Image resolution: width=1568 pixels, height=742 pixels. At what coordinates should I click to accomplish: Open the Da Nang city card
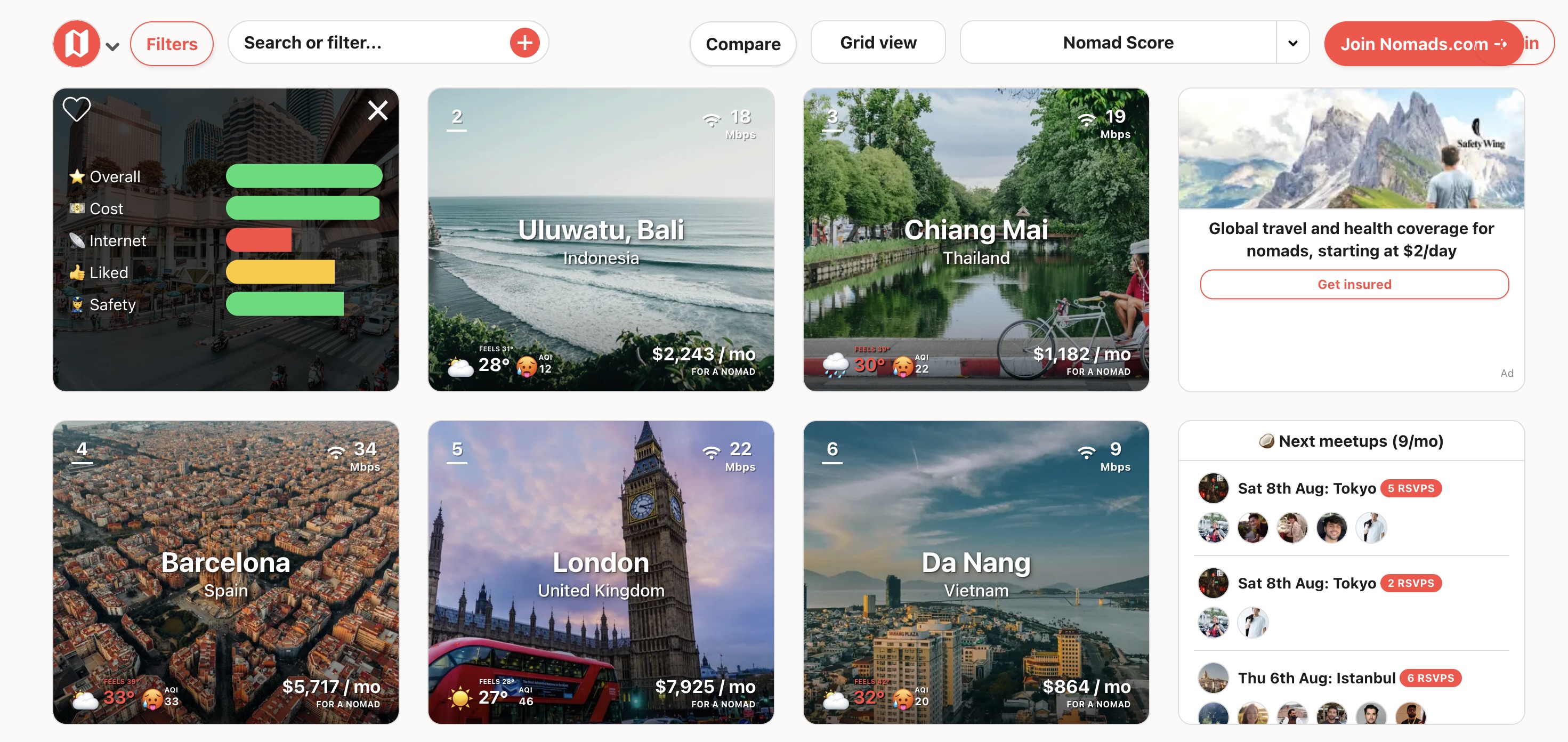pyautogui.click(x=976, y=572)
